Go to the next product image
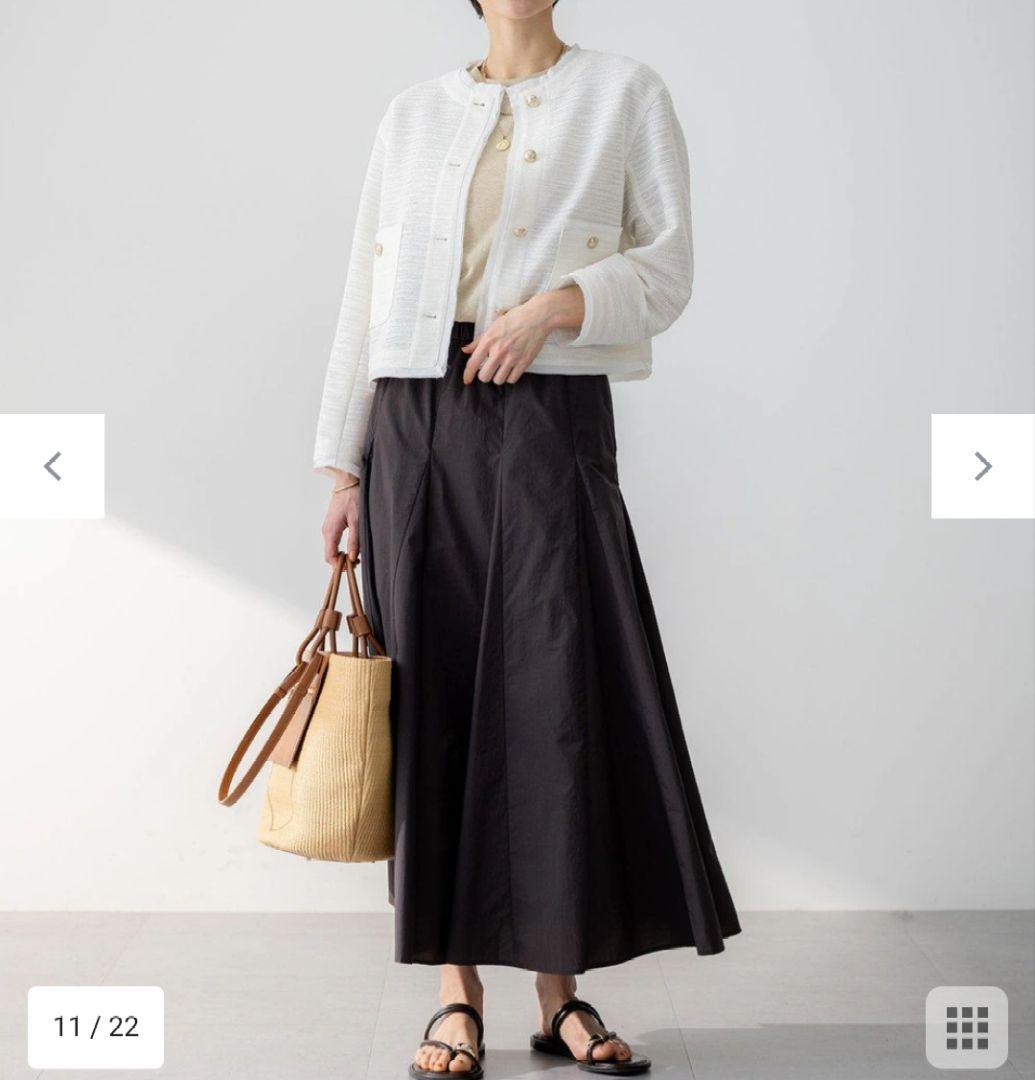Screen dimensions: 1035x1080 coord(982,466)
